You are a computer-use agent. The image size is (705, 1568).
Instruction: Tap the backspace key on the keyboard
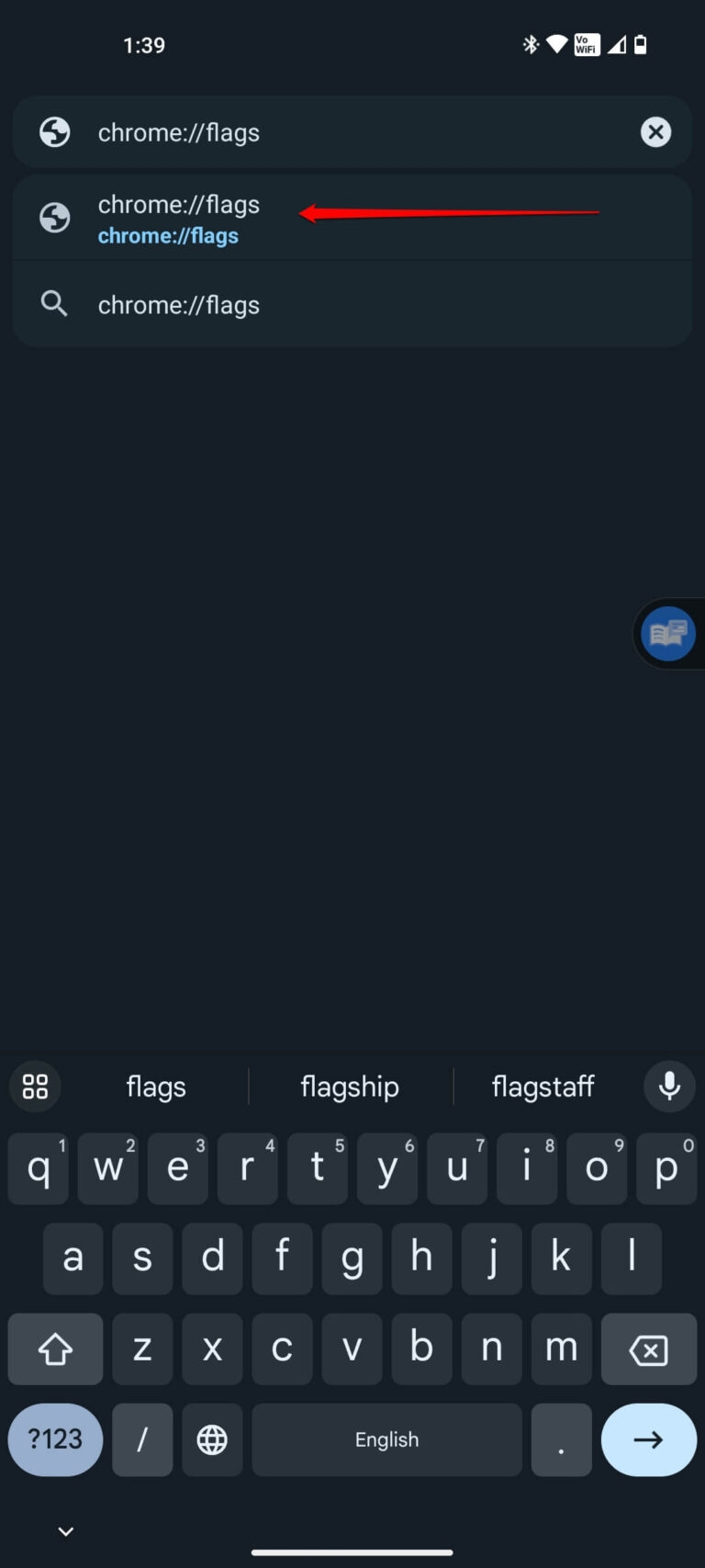[649, 1348]
